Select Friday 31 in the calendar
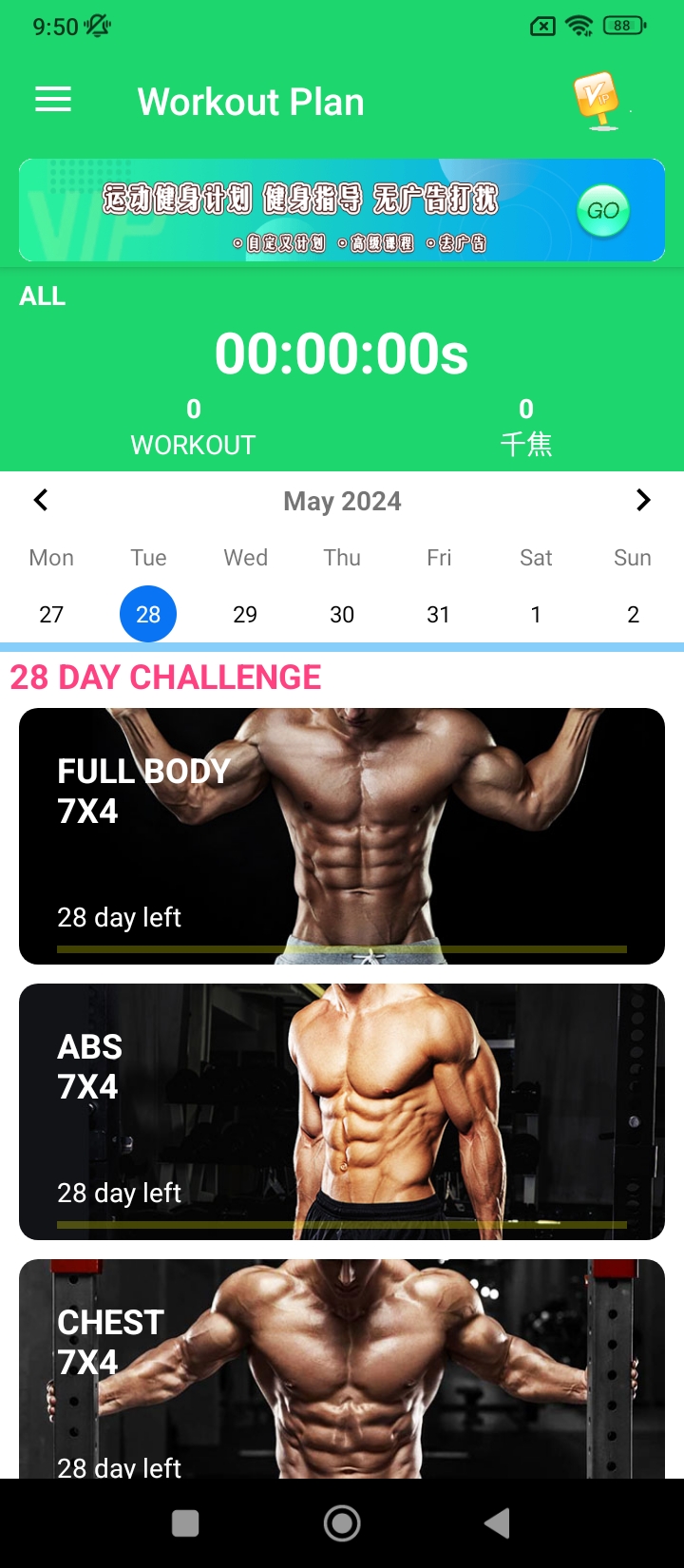The image size is (684, 1568). (439, 614)
